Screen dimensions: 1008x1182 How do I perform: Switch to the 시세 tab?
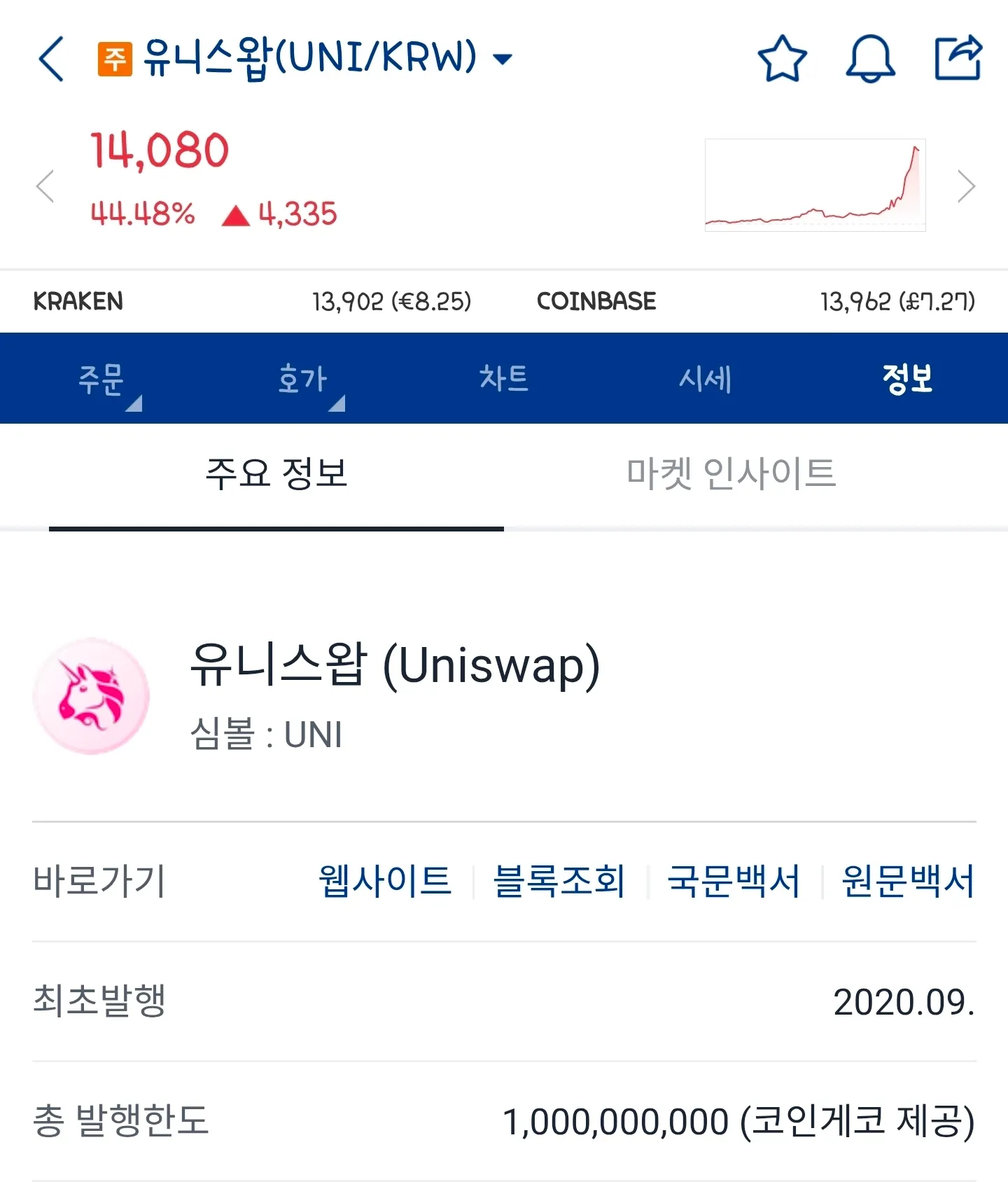(705, 379)
